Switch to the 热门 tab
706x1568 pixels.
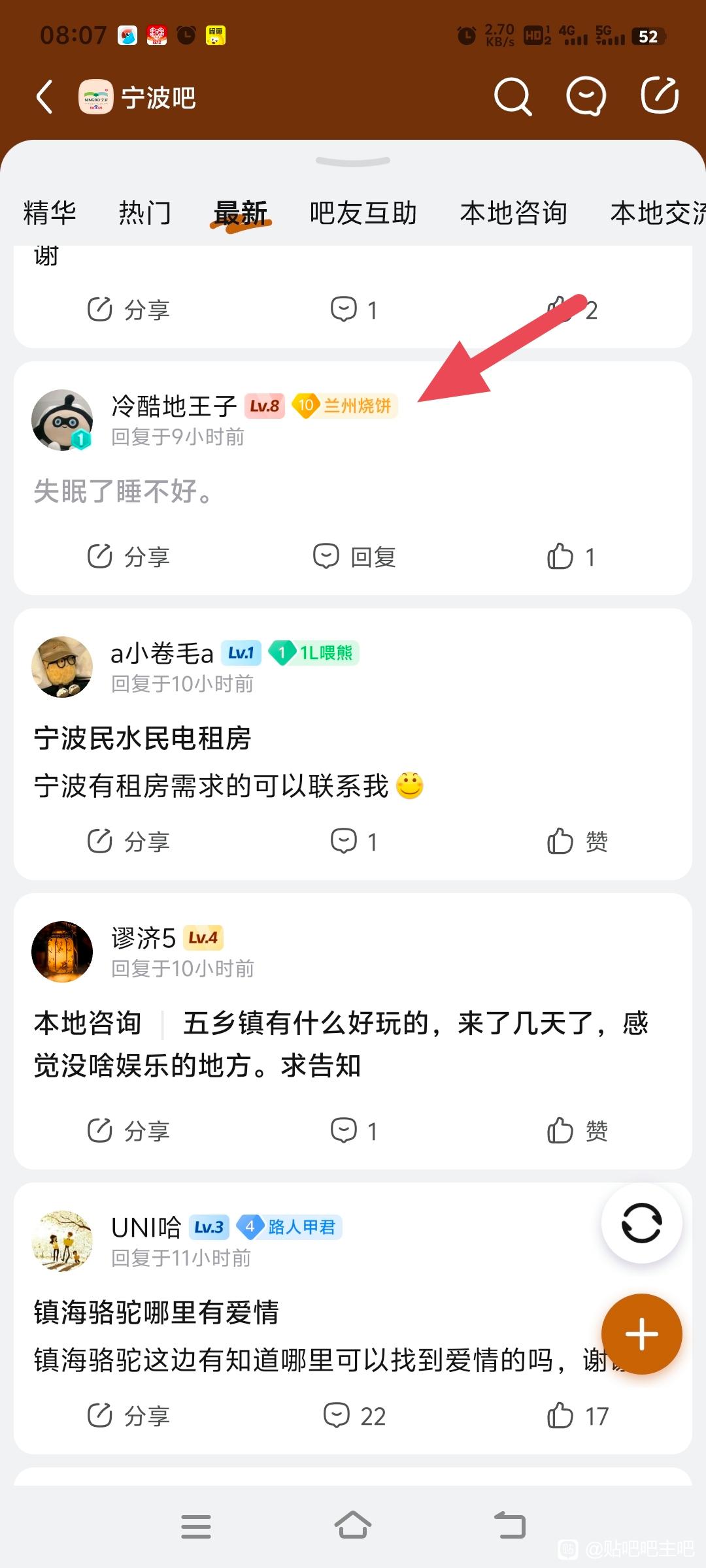click(145, 213)
